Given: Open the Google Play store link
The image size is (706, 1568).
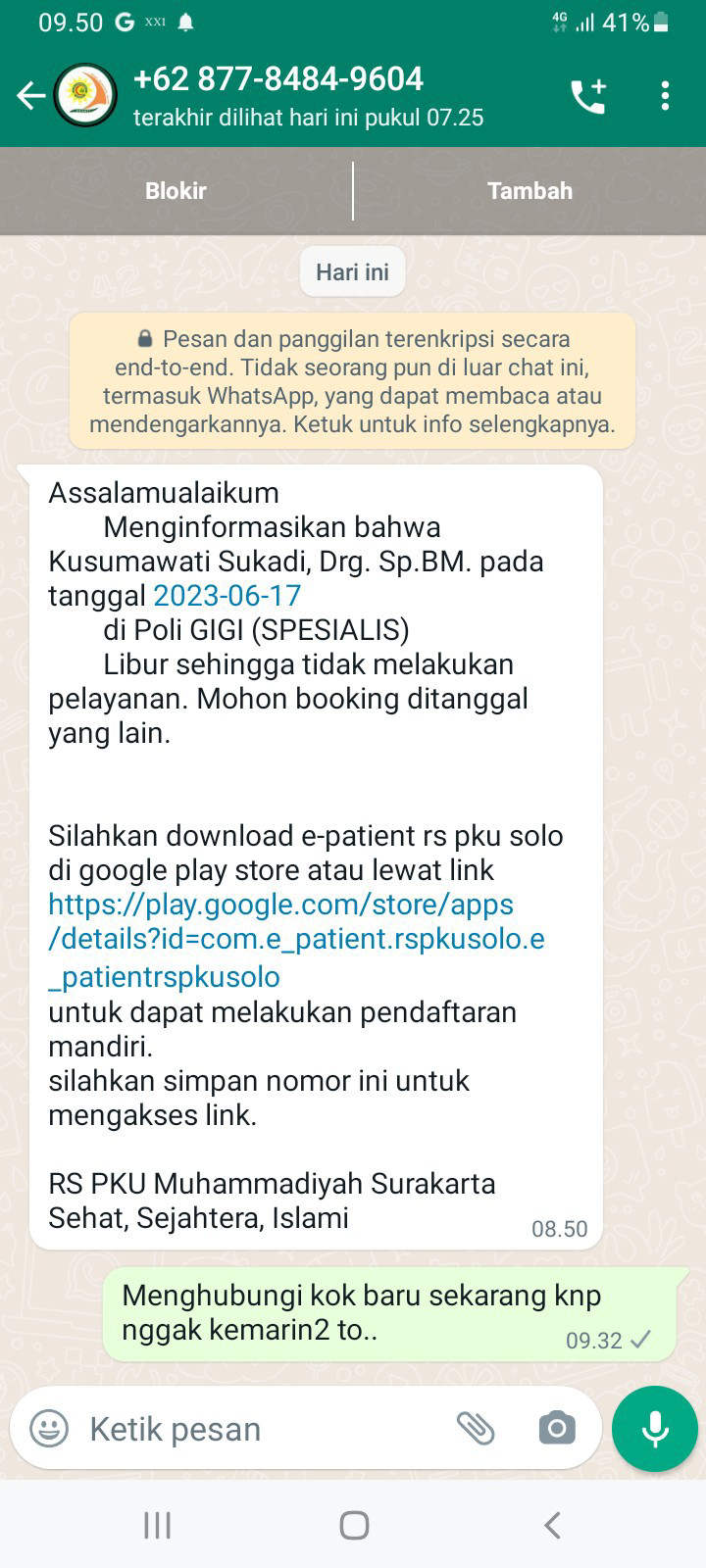Looking at the screenshot, I should [296, 940].
